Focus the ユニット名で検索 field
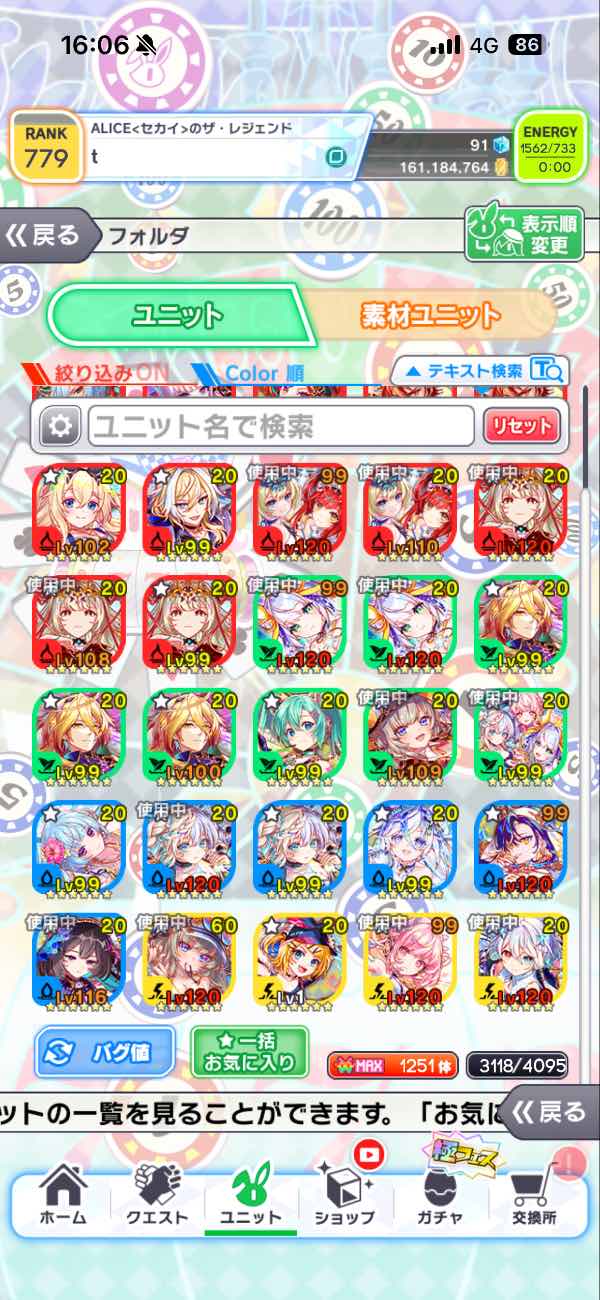 [282, 427]
